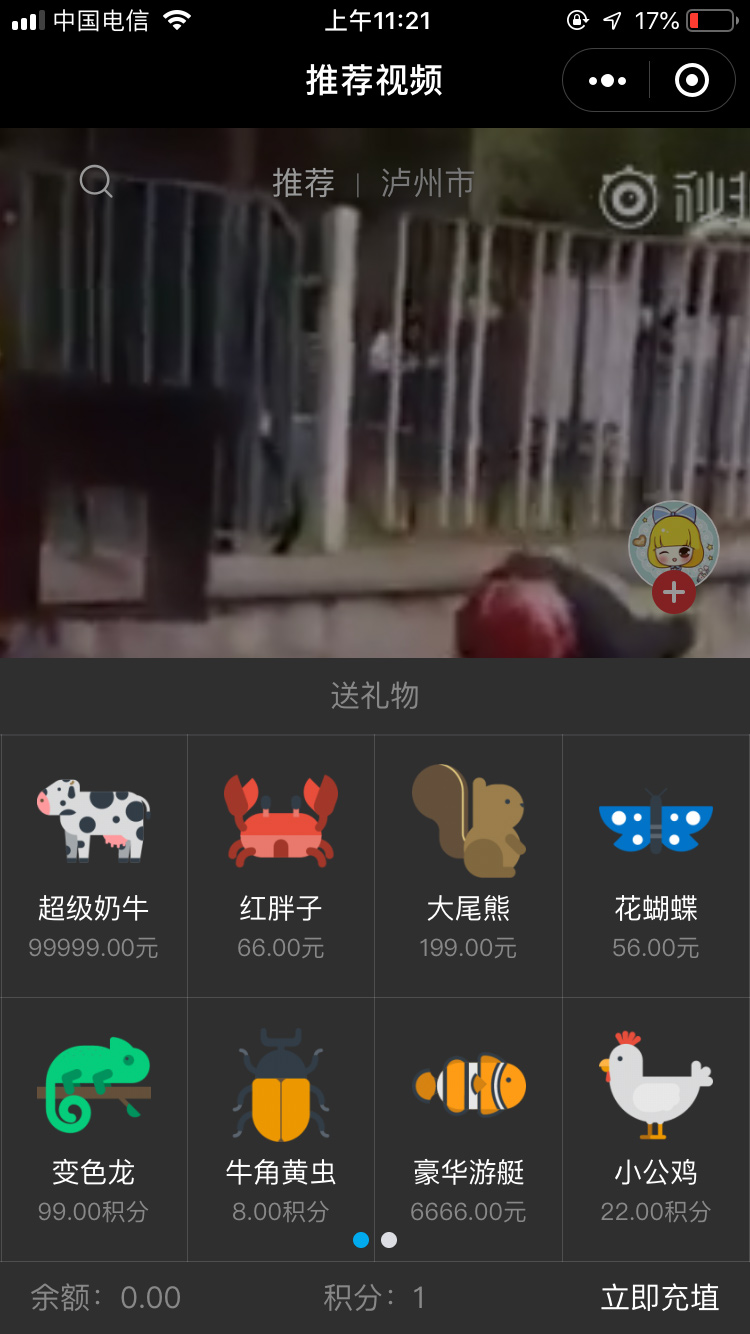Go to the second gift page dot

(x=389, y=1240)
